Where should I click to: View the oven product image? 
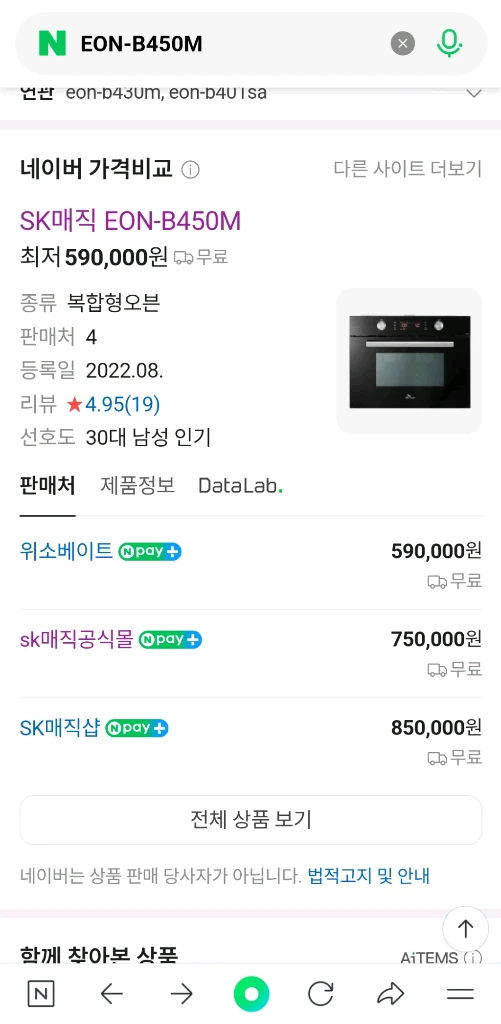[x=410, y=361]
